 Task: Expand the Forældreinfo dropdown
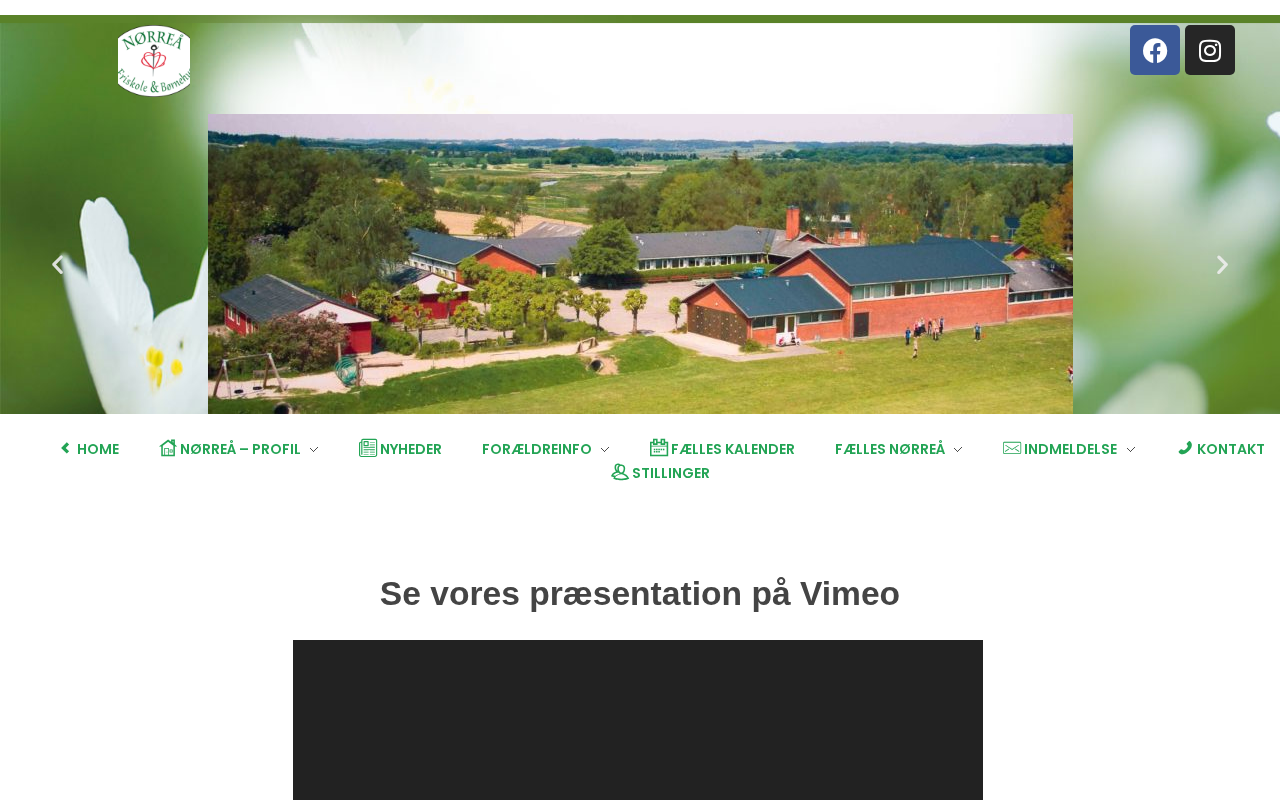tap(545, 449)
